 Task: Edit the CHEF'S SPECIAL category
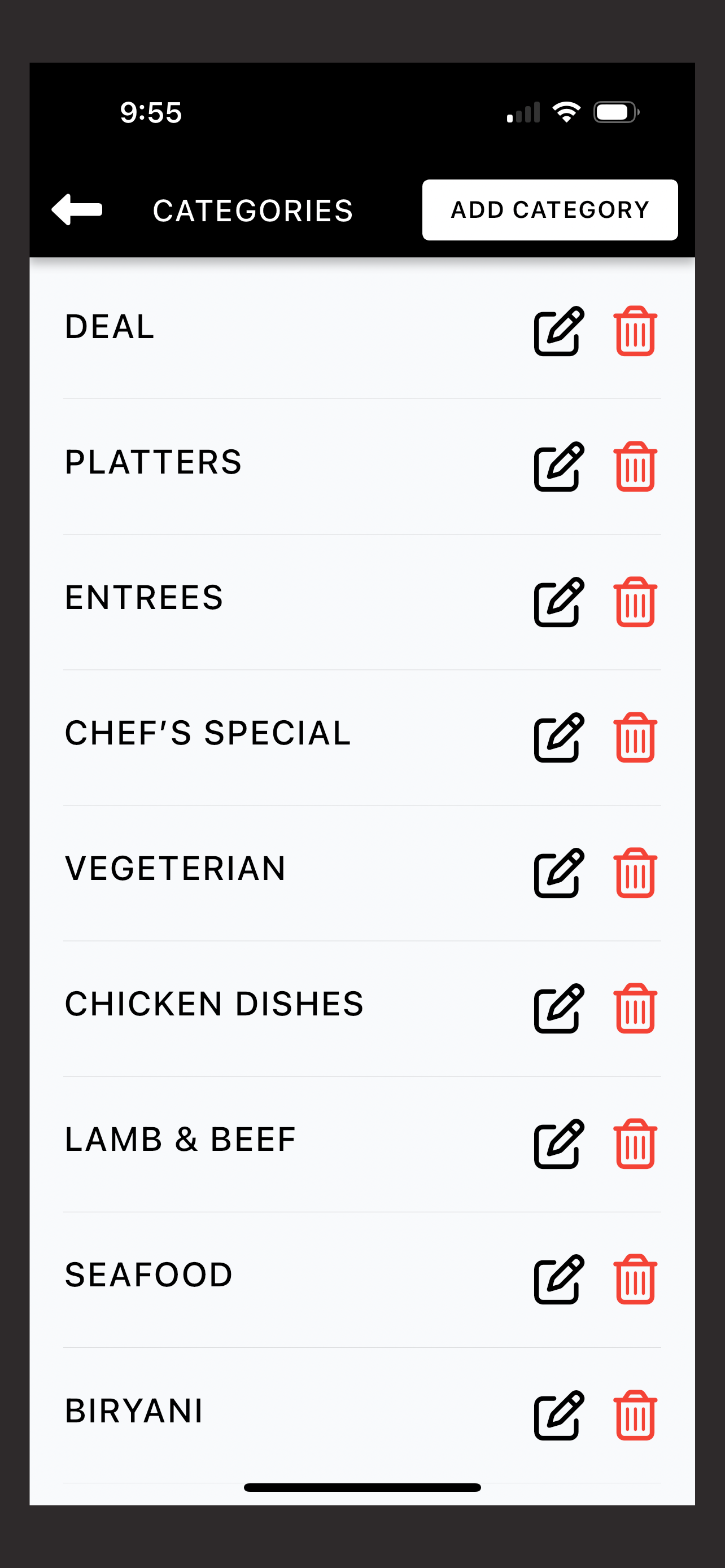(559, 737)
